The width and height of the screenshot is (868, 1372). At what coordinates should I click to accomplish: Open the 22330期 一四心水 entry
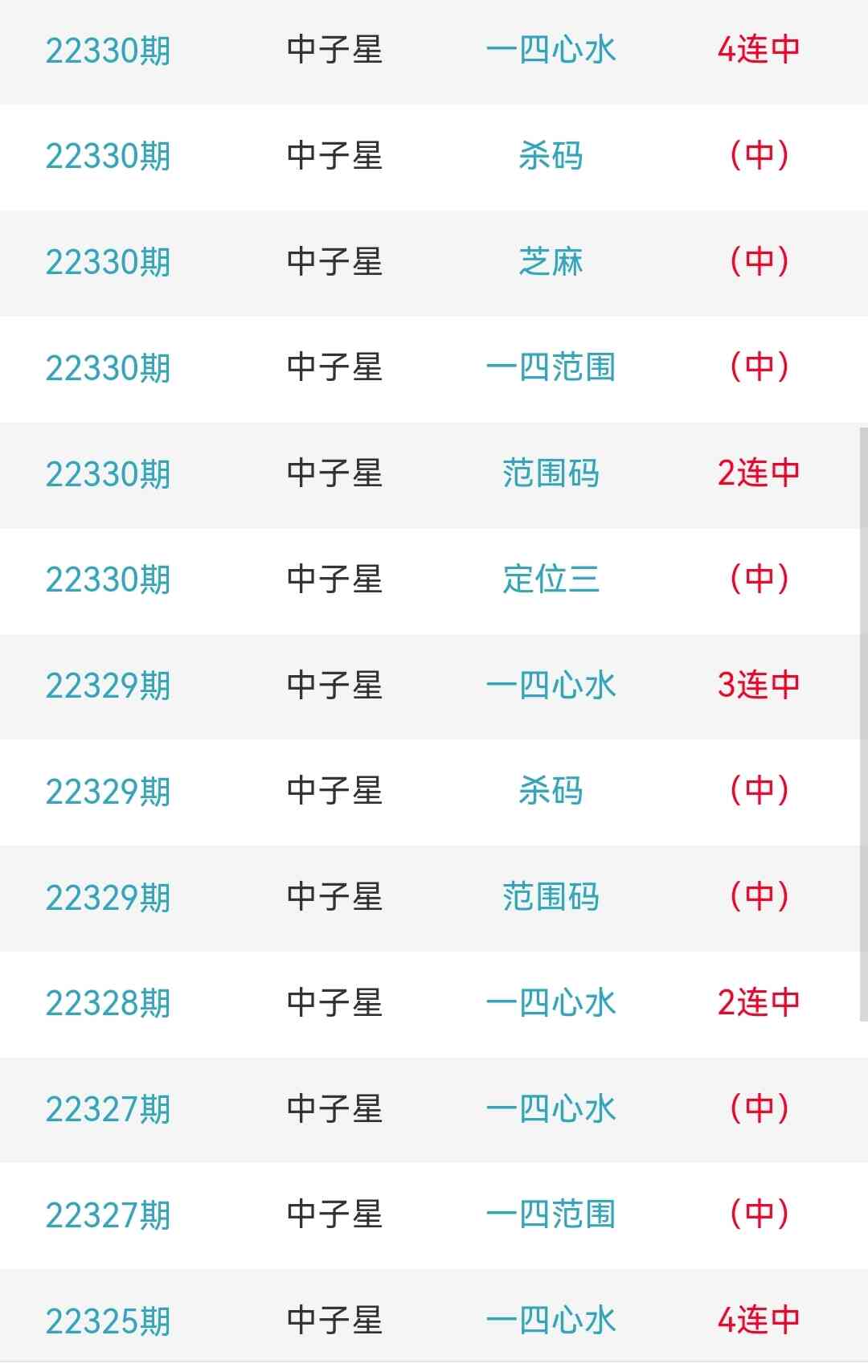tap(551, 51)
